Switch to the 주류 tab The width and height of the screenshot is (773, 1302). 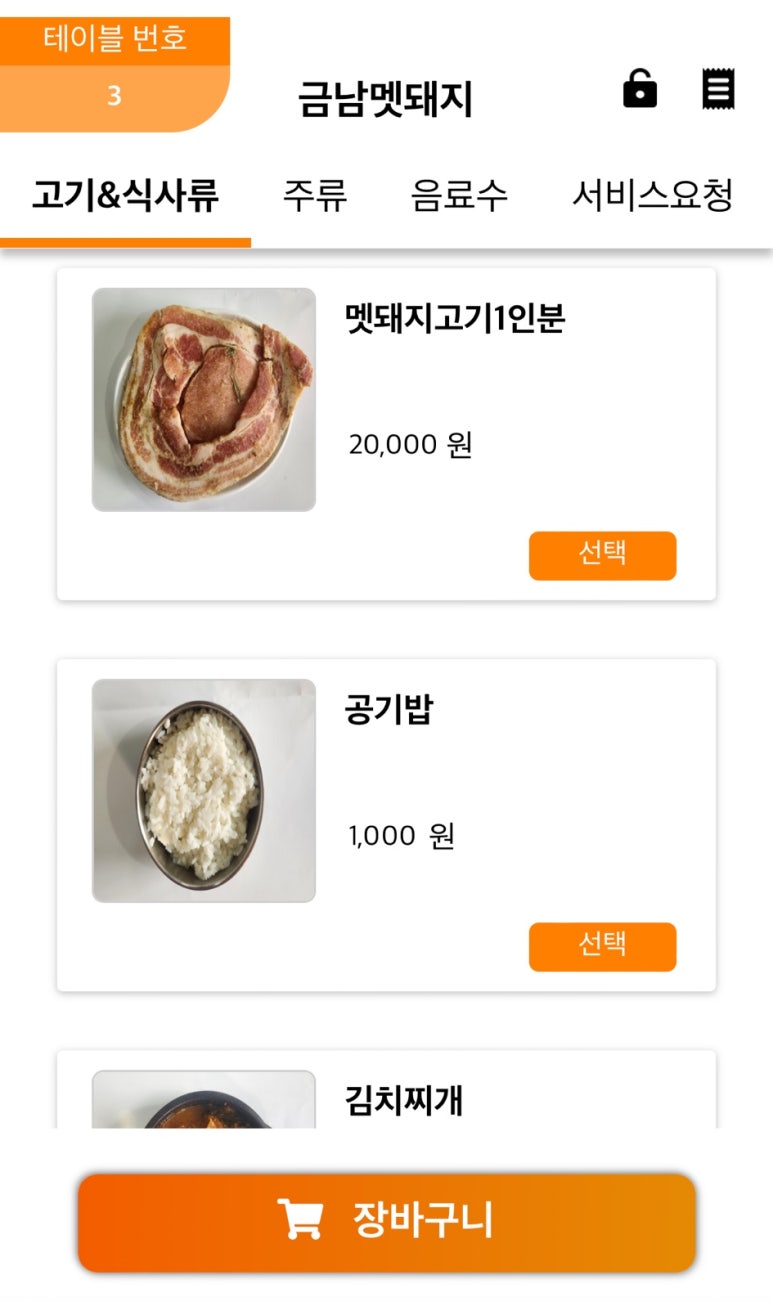click(315, 195)
